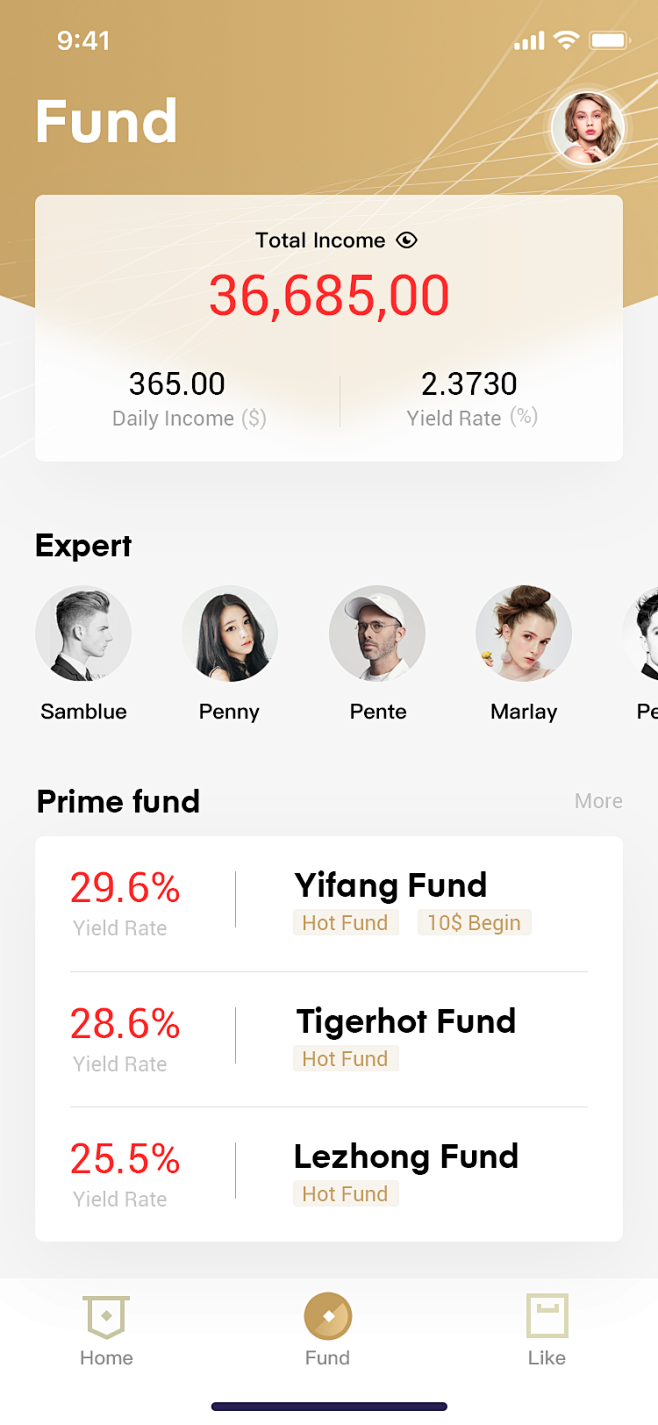
Task: Hide total income with the eye icon
Action: click(406, 240)
